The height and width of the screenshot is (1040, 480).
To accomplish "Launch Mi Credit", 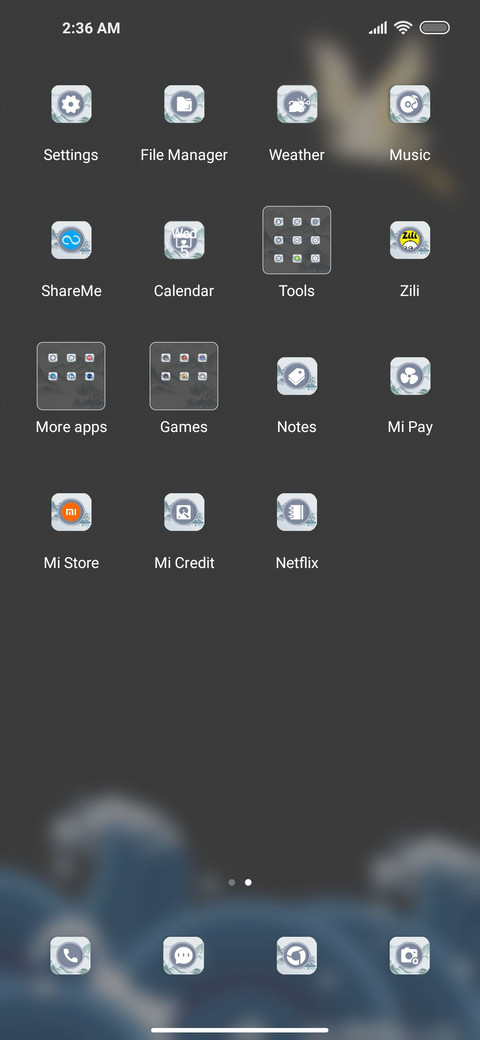I will 184,512.
